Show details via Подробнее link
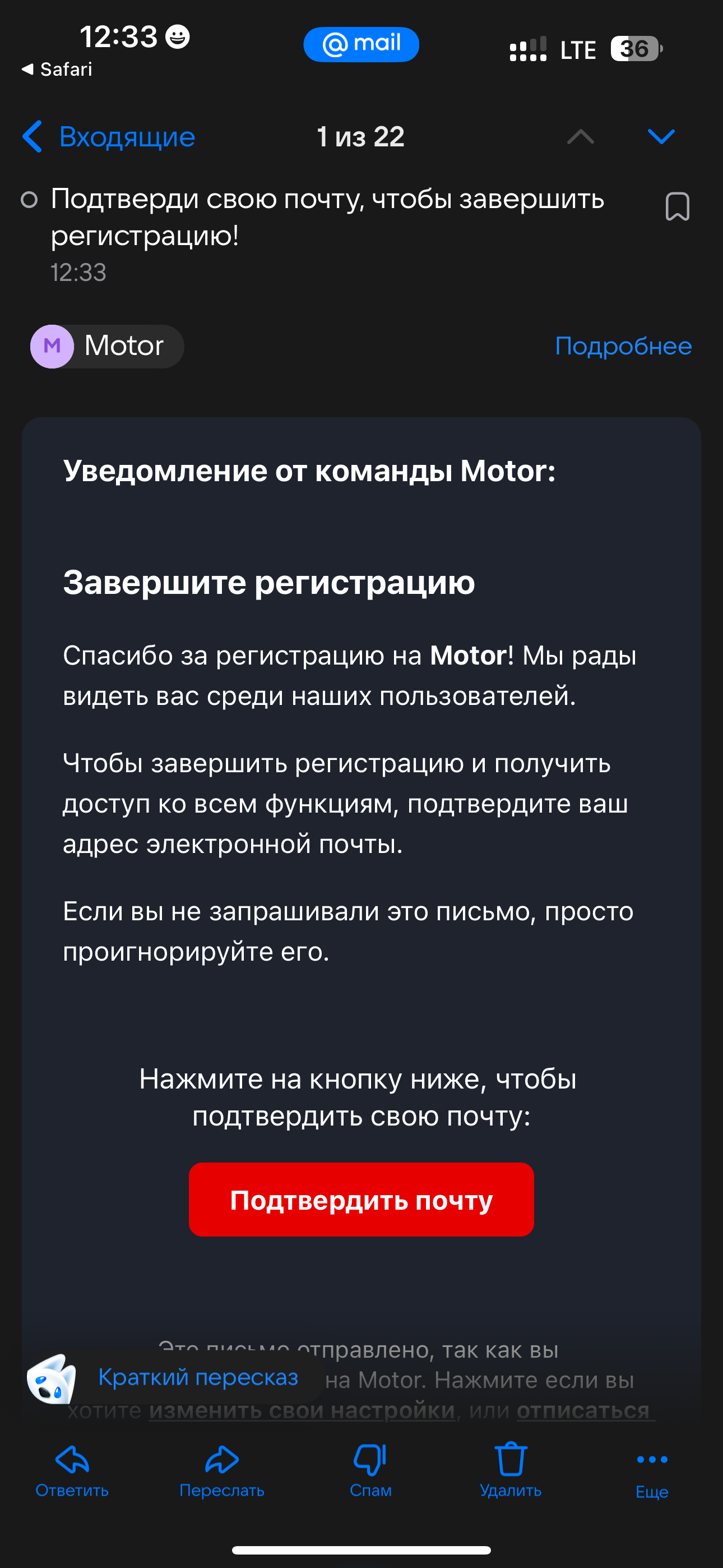 (x=623, y=347)
